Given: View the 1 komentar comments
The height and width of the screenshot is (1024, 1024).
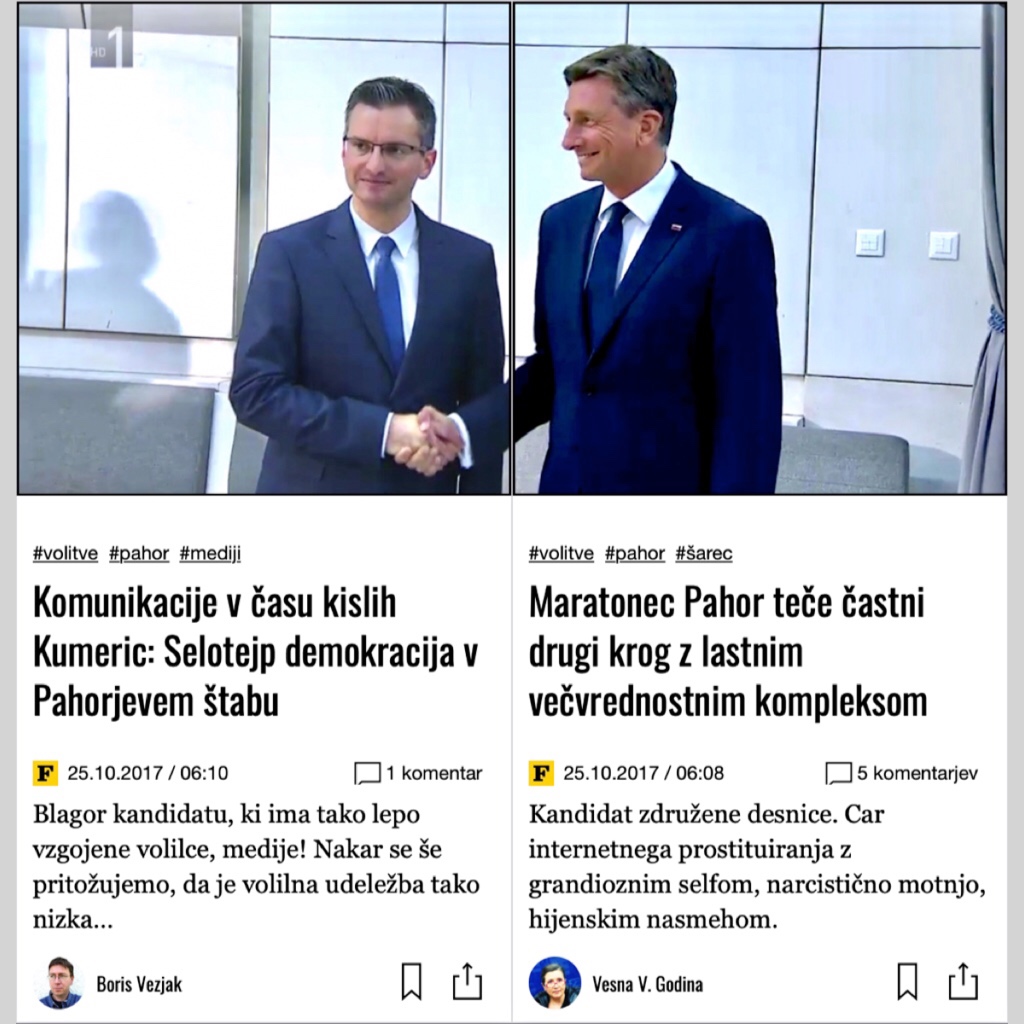Looking at the screenshot, I should click(418, 773).
